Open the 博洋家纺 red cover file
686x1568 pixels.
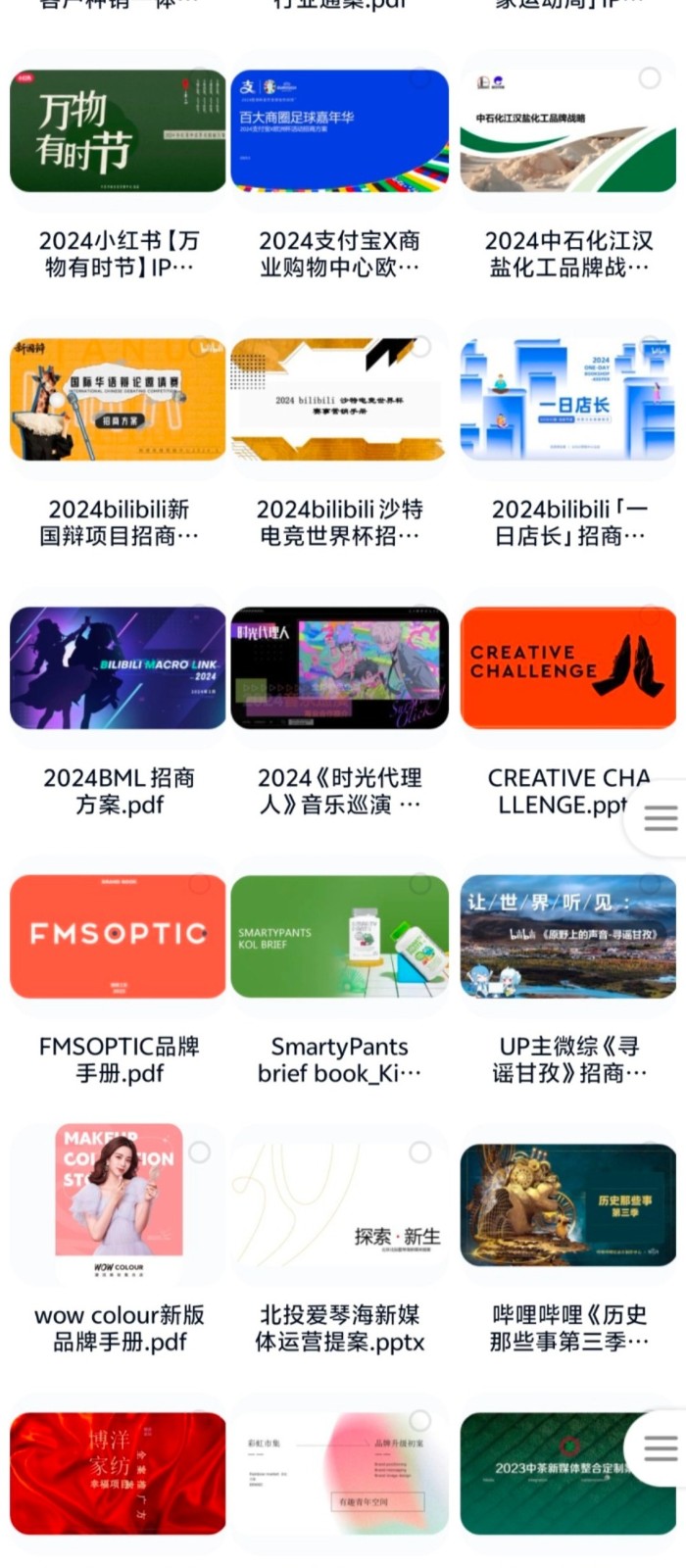tap(118, 1474)
